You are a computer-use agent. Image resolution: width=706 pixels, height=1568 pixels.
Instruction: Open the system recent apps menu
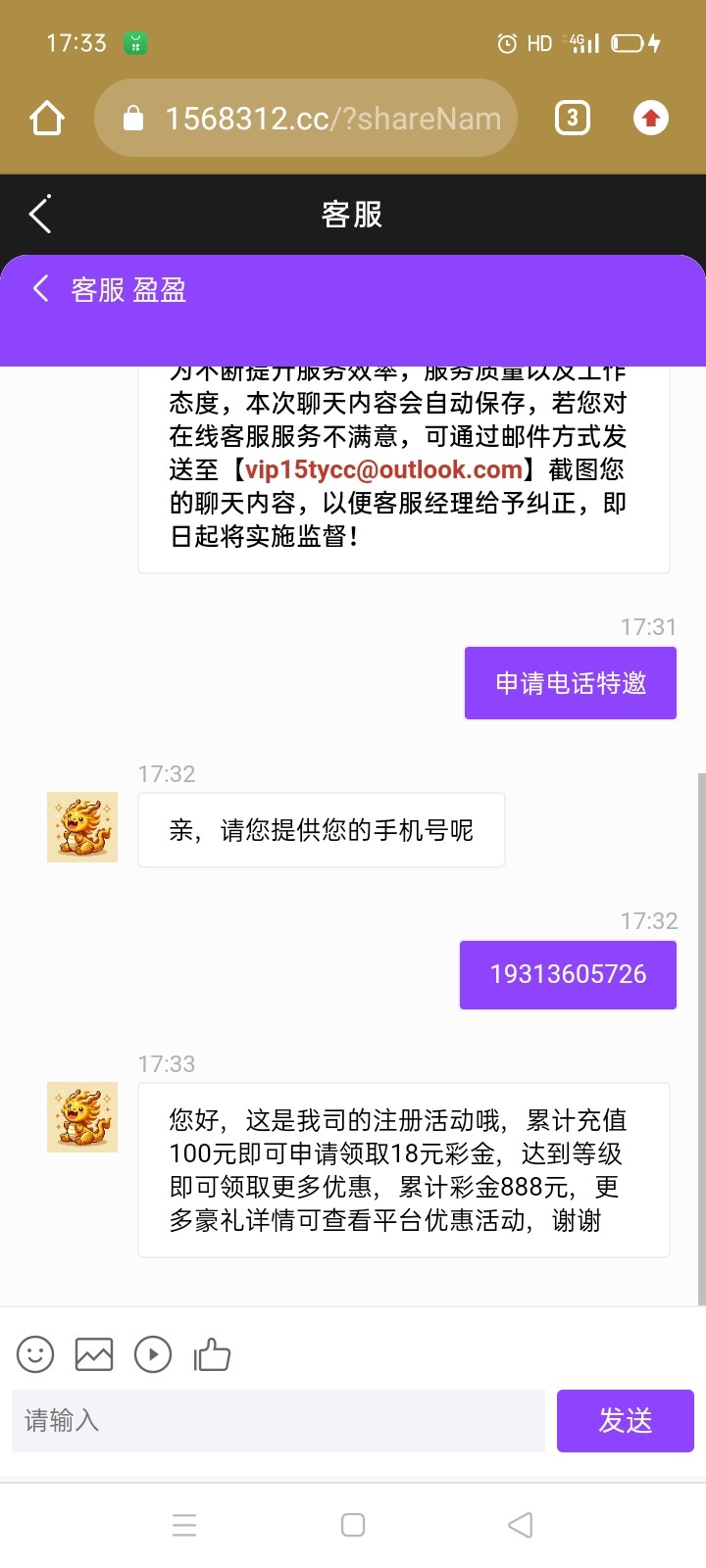pyautogui.click(x=184, y=1525)
